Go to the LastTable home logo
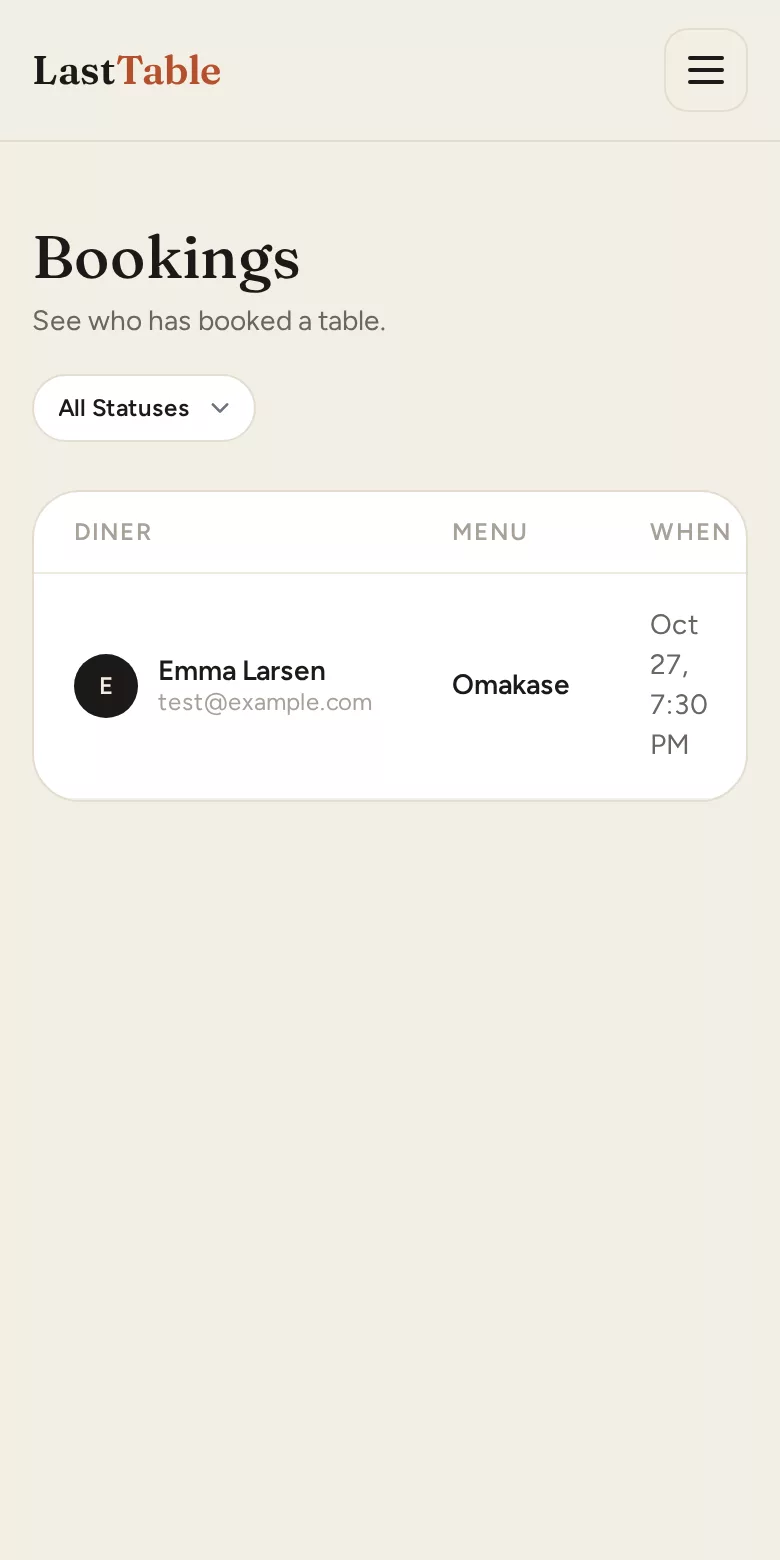The width and height of the screenshot is (780, 1560). 127,71
